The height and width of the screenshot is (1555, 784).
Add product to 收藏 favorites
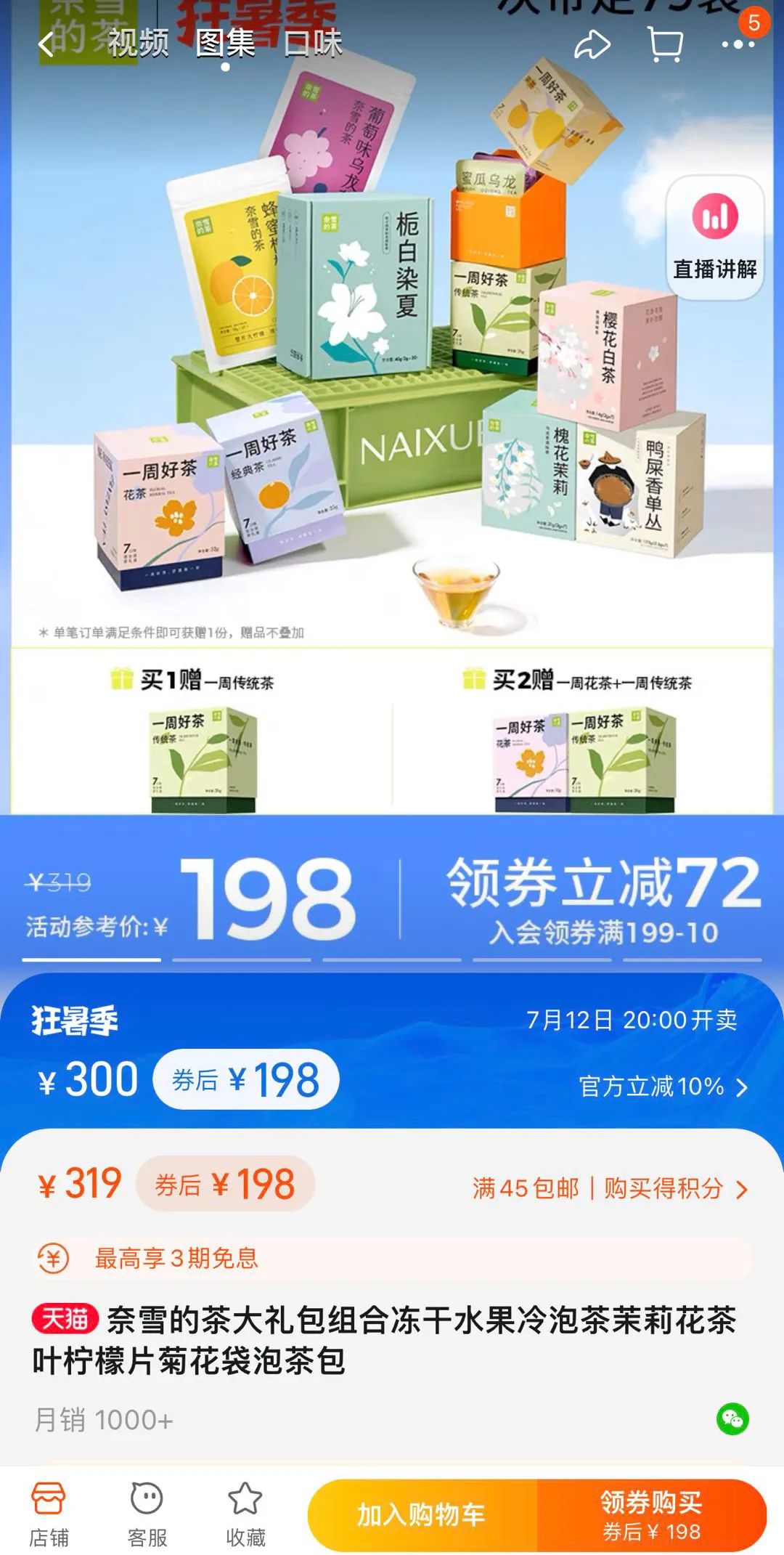pos(245,1515)
